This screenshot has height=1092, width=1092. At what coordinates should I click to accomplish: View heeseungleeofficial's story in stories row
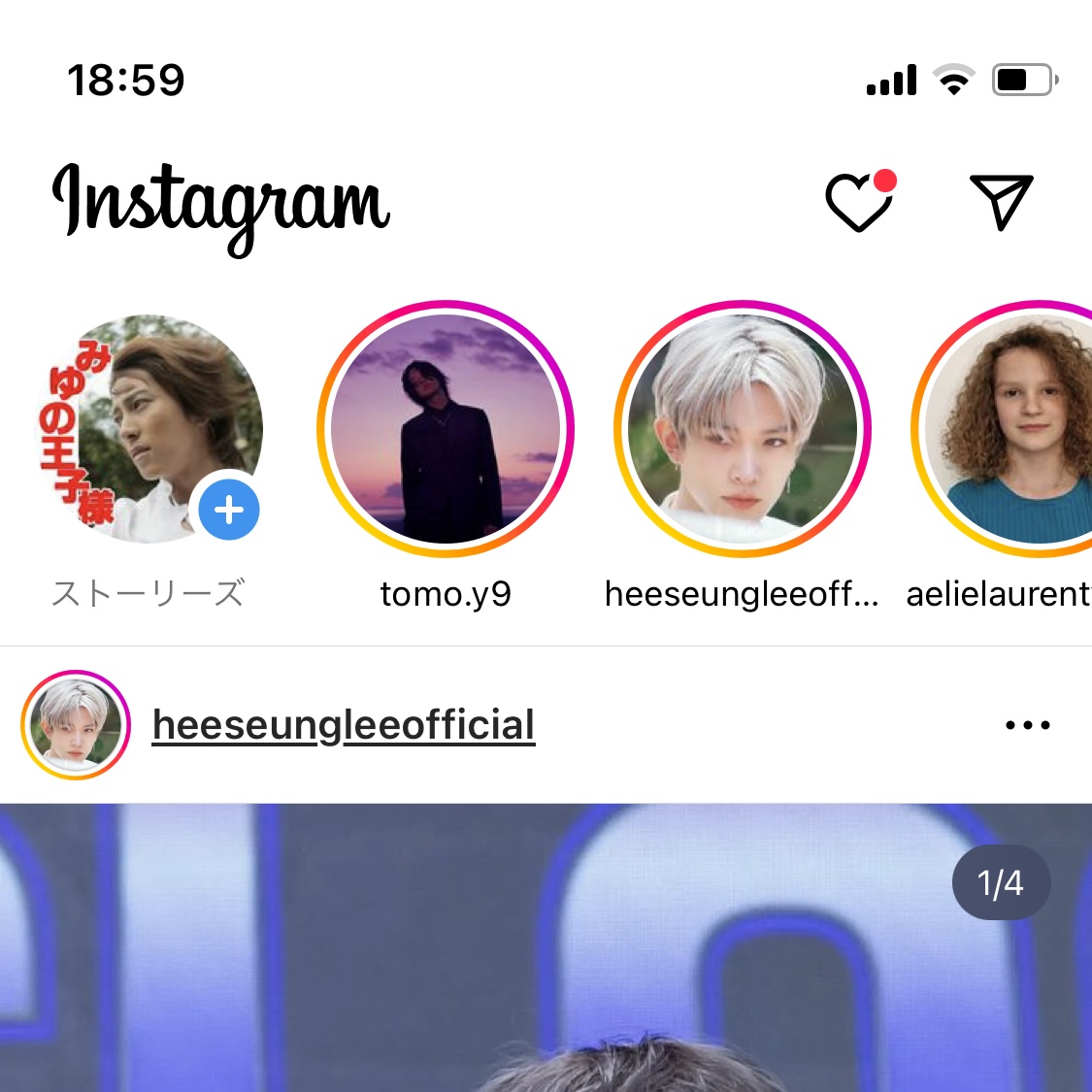[743, 428]
